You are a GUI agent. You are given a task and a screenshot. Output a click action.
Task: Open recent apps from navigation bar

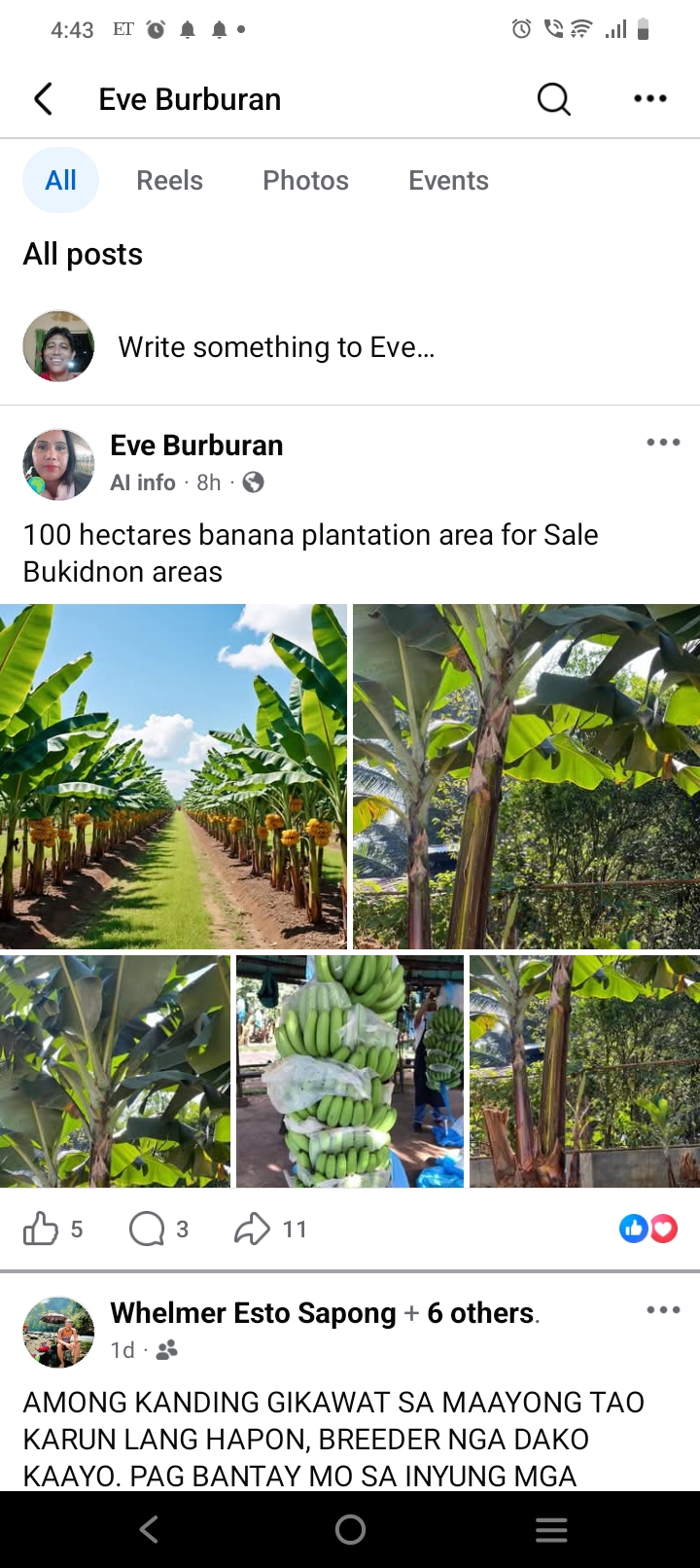(551, 1530)
